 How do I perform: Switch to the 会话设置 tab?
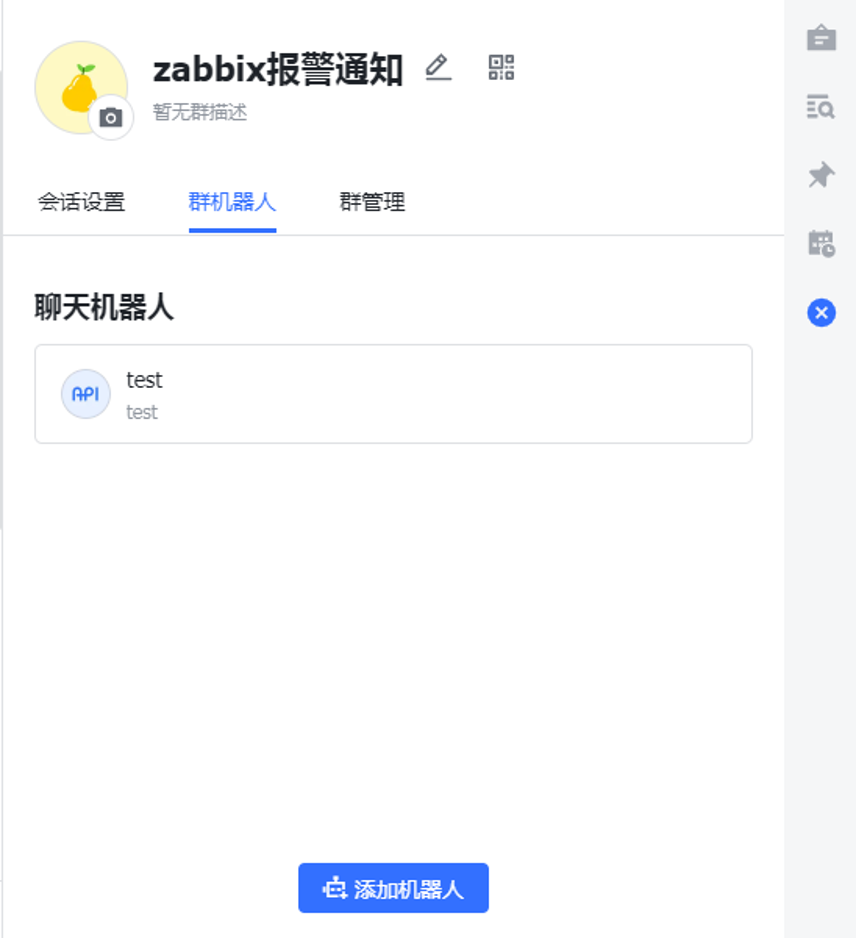[x=81, y=202]
